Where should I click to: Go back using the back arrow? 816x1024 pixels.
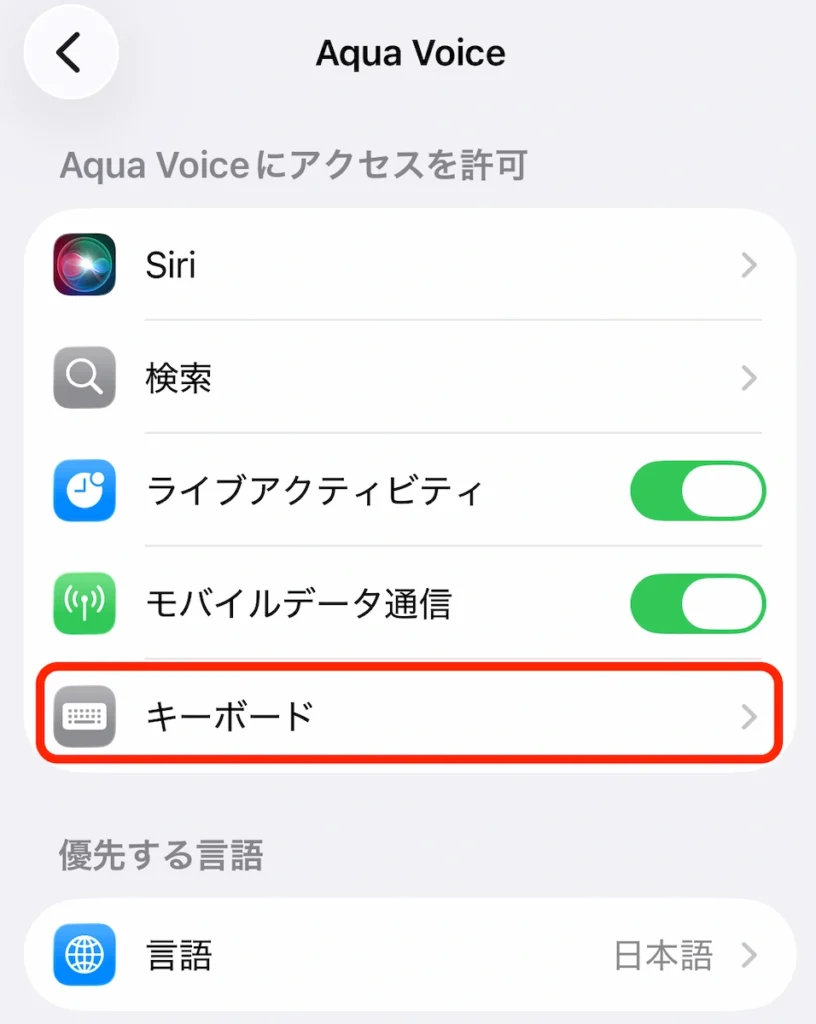click(x=69, y=52)
